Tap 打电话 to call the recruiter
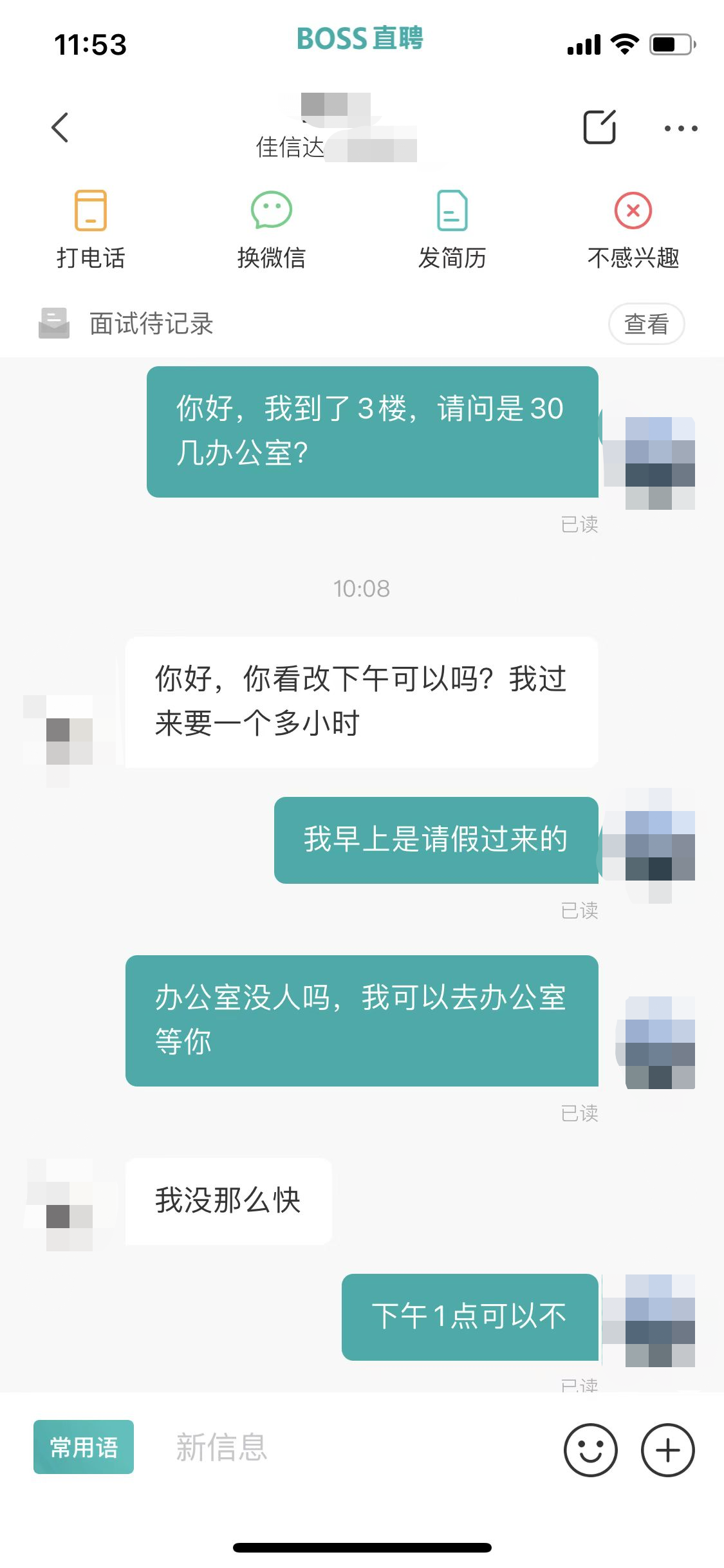The height and width of the screenshot is (1568, 724). tap(91, 229)
